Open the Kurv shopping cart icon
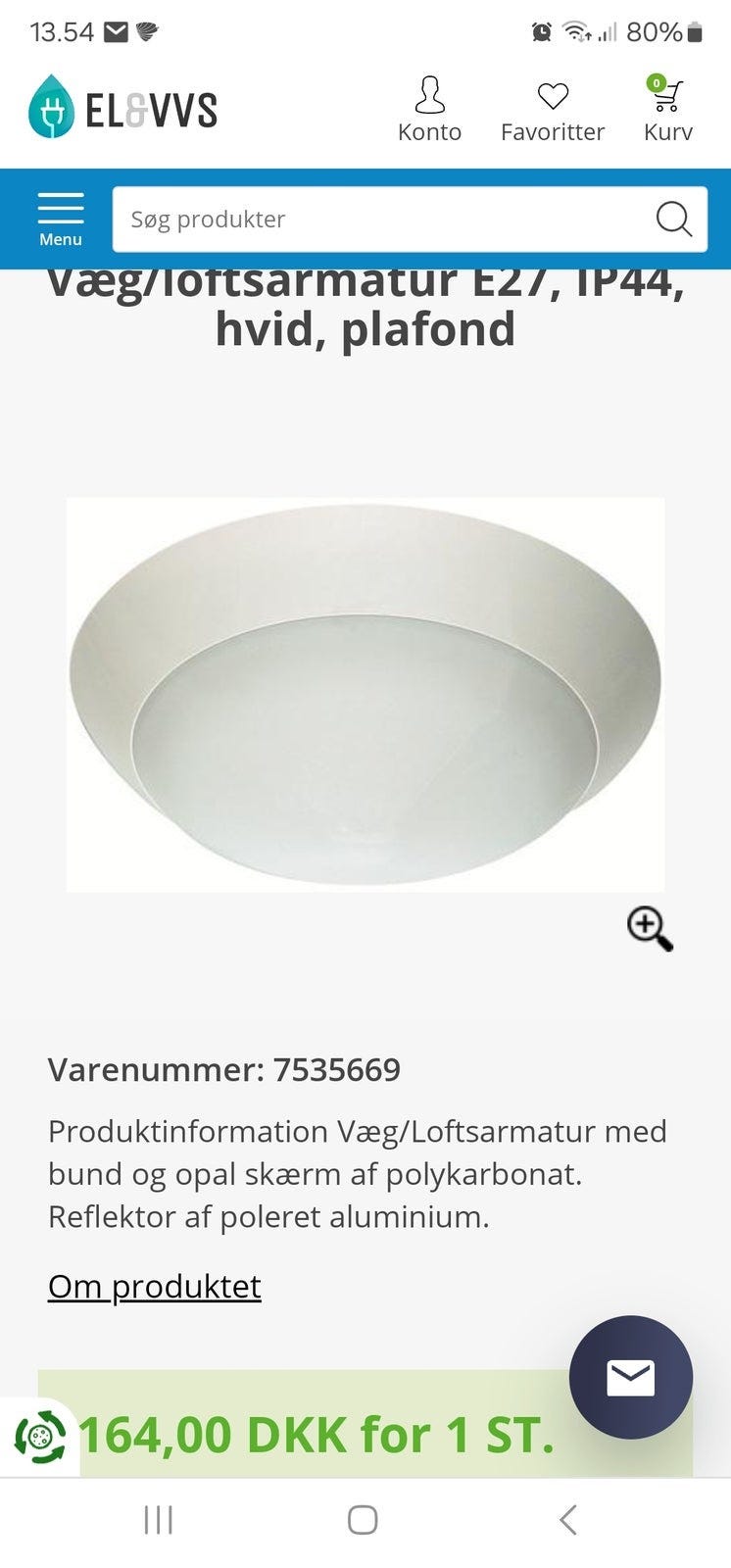The image size is (731, 1568). (x=667, y=98)
